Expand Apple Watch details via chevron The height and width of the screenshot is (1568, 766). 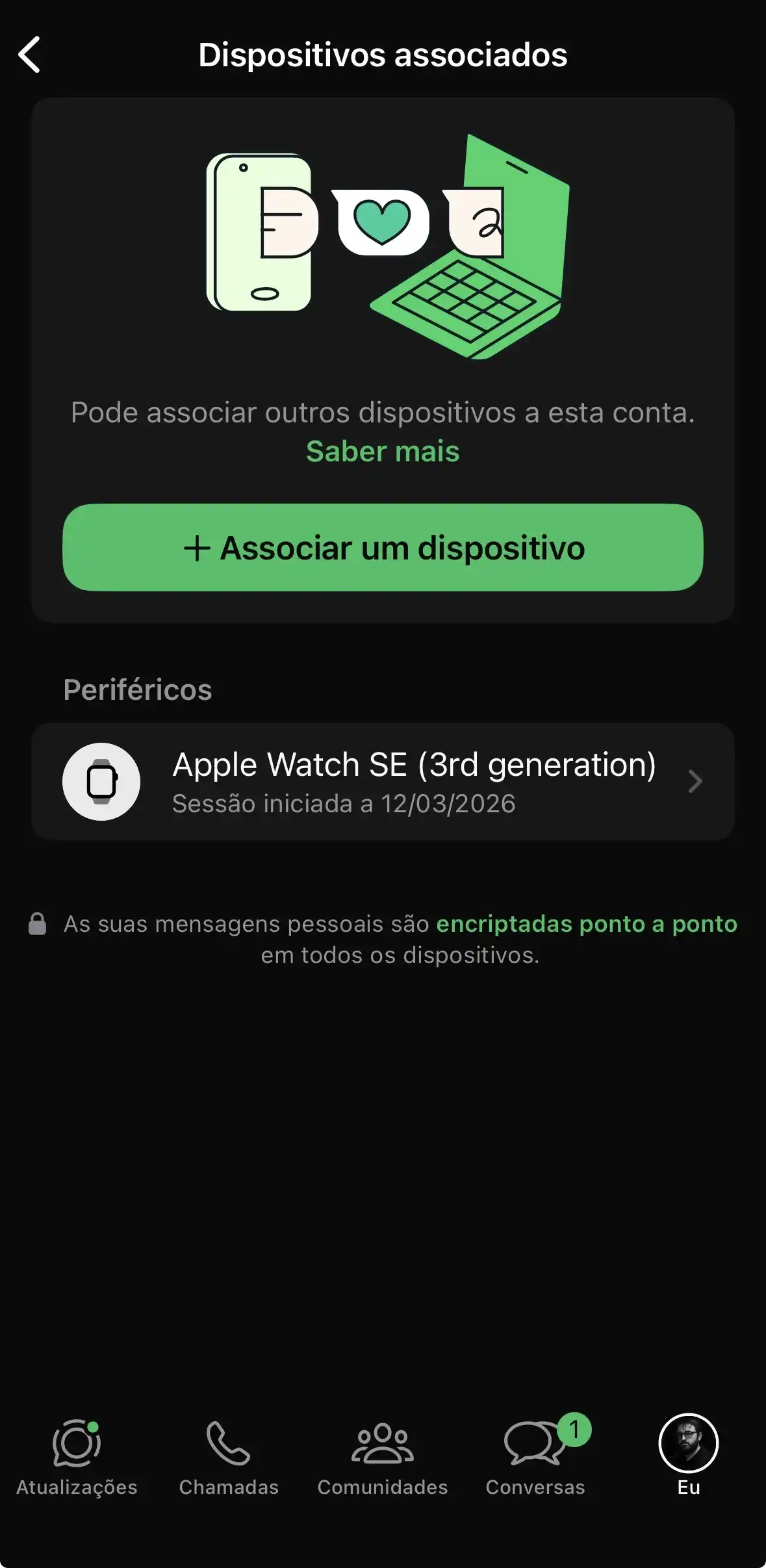(x=696, y=782)
